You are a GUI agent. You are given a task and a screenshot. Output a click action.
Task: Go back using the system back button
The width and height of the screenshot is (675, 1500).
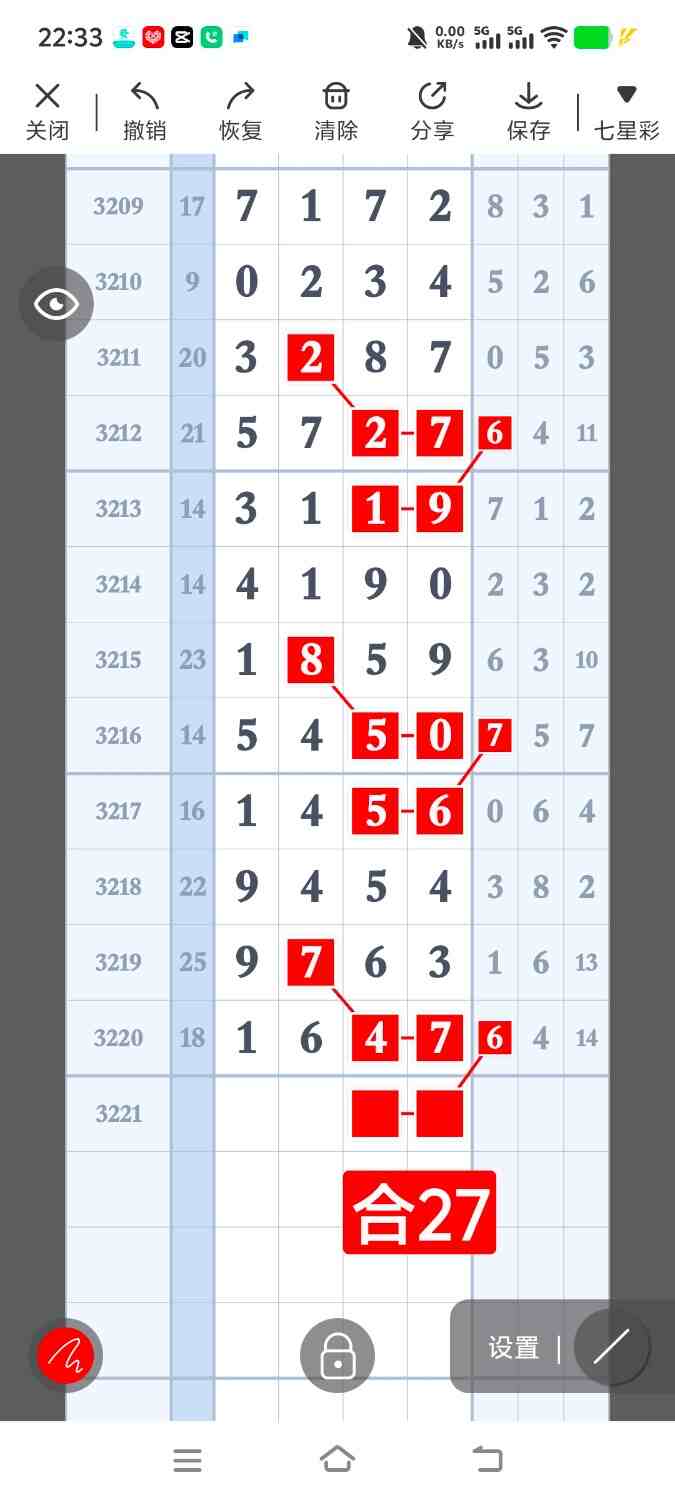tap(487, 1460)
